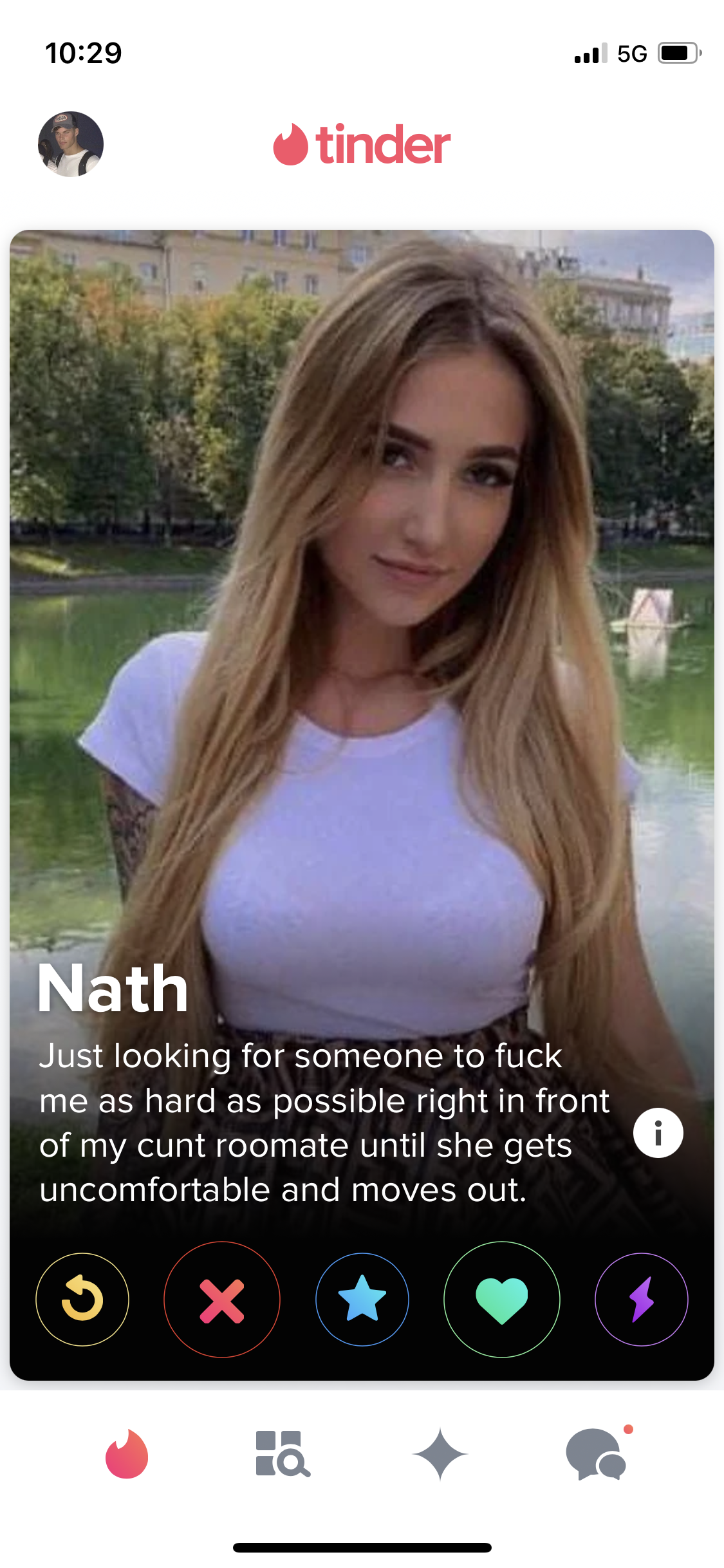Switch to the flame home tab

[127, 1454]
